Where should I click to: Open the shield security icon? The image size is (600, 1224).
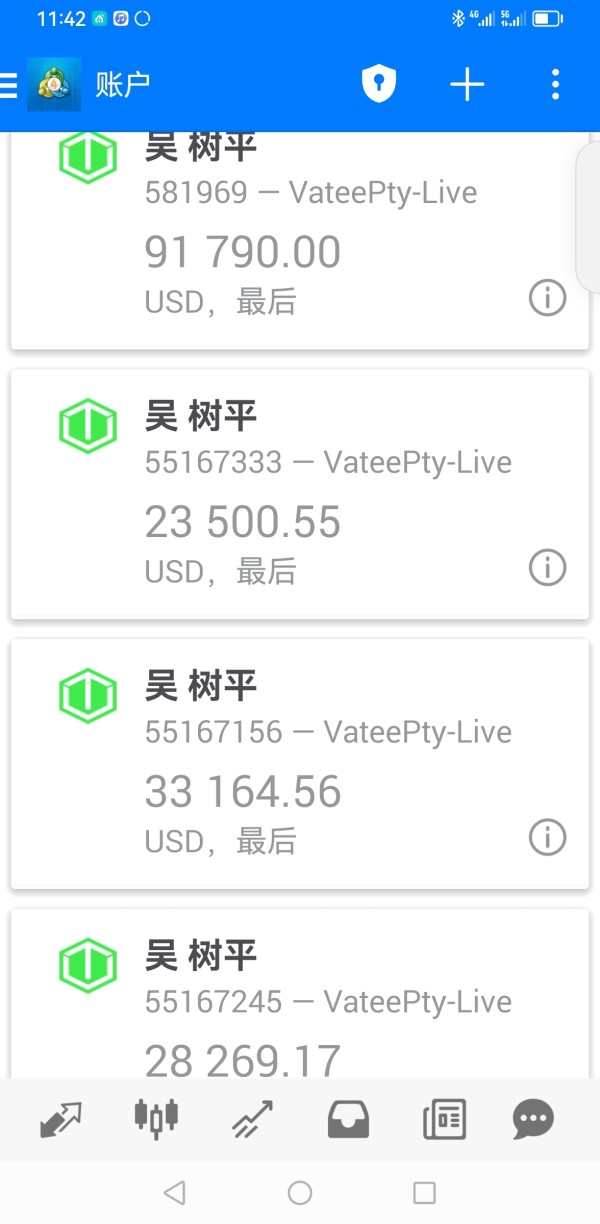tap(378, 85)
